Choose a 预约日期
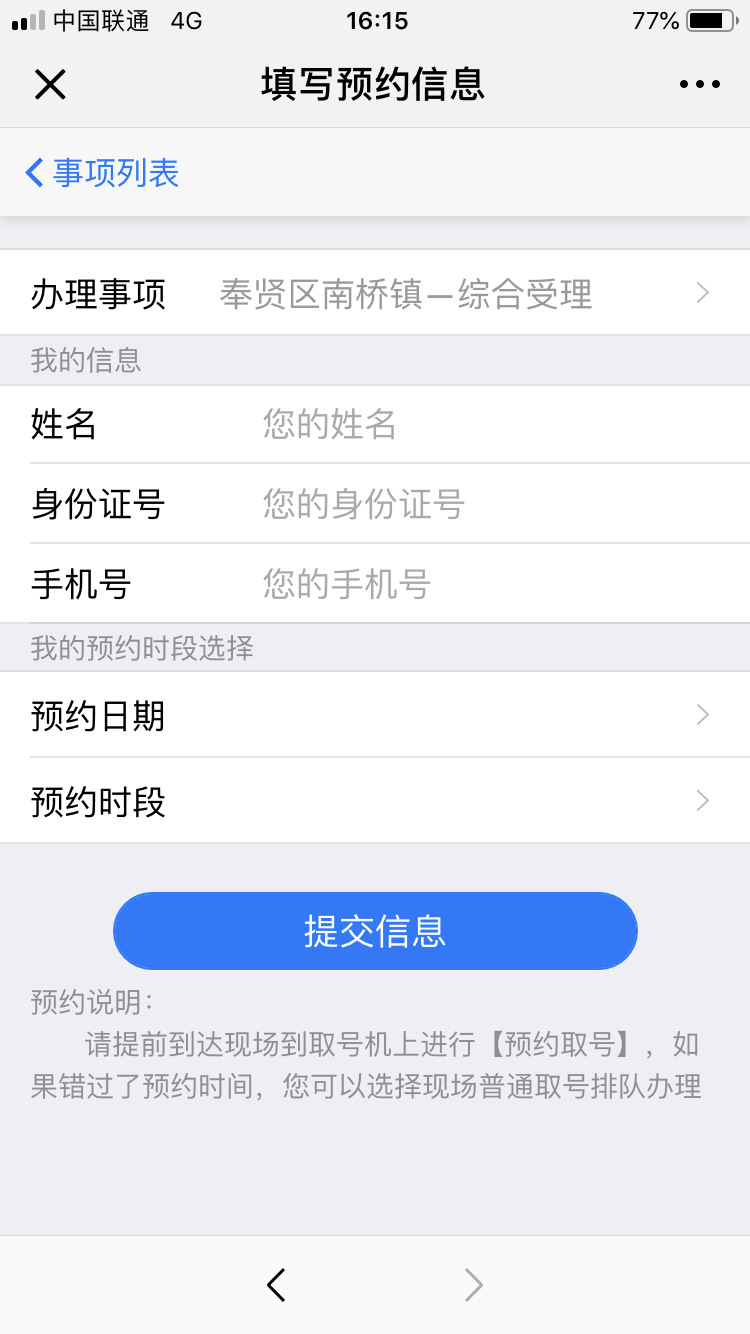 (375, 716)
